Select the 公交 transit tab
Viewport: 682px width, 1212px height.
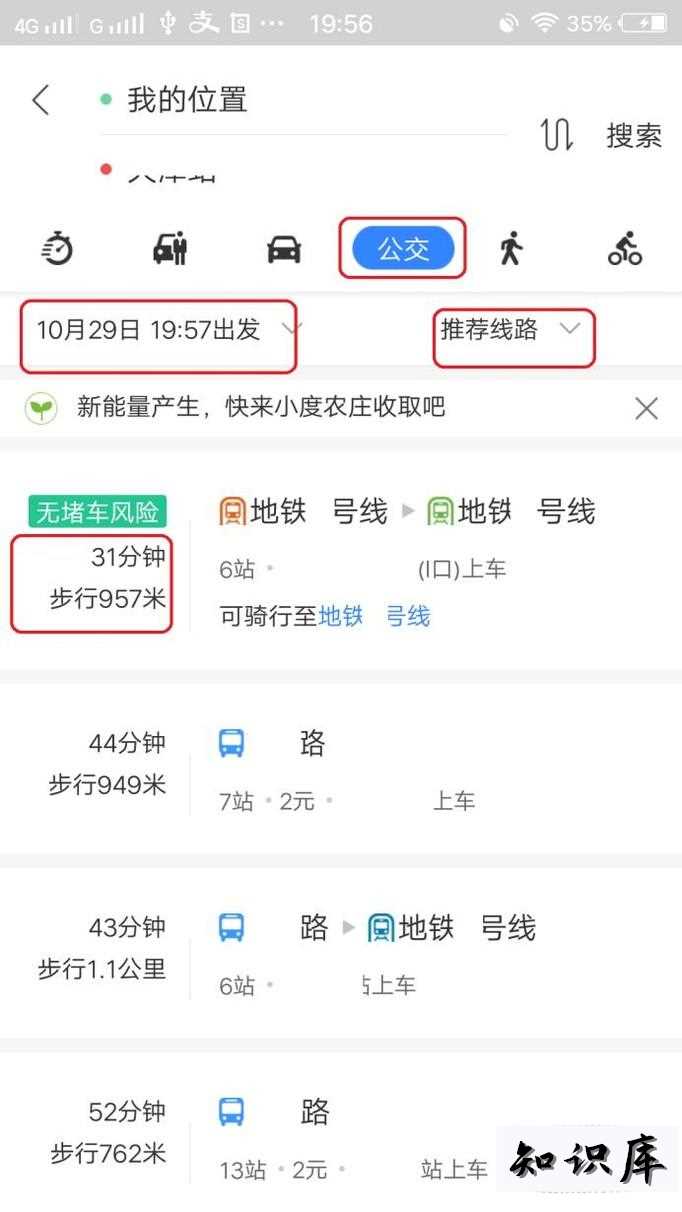(x=403, y=249)
